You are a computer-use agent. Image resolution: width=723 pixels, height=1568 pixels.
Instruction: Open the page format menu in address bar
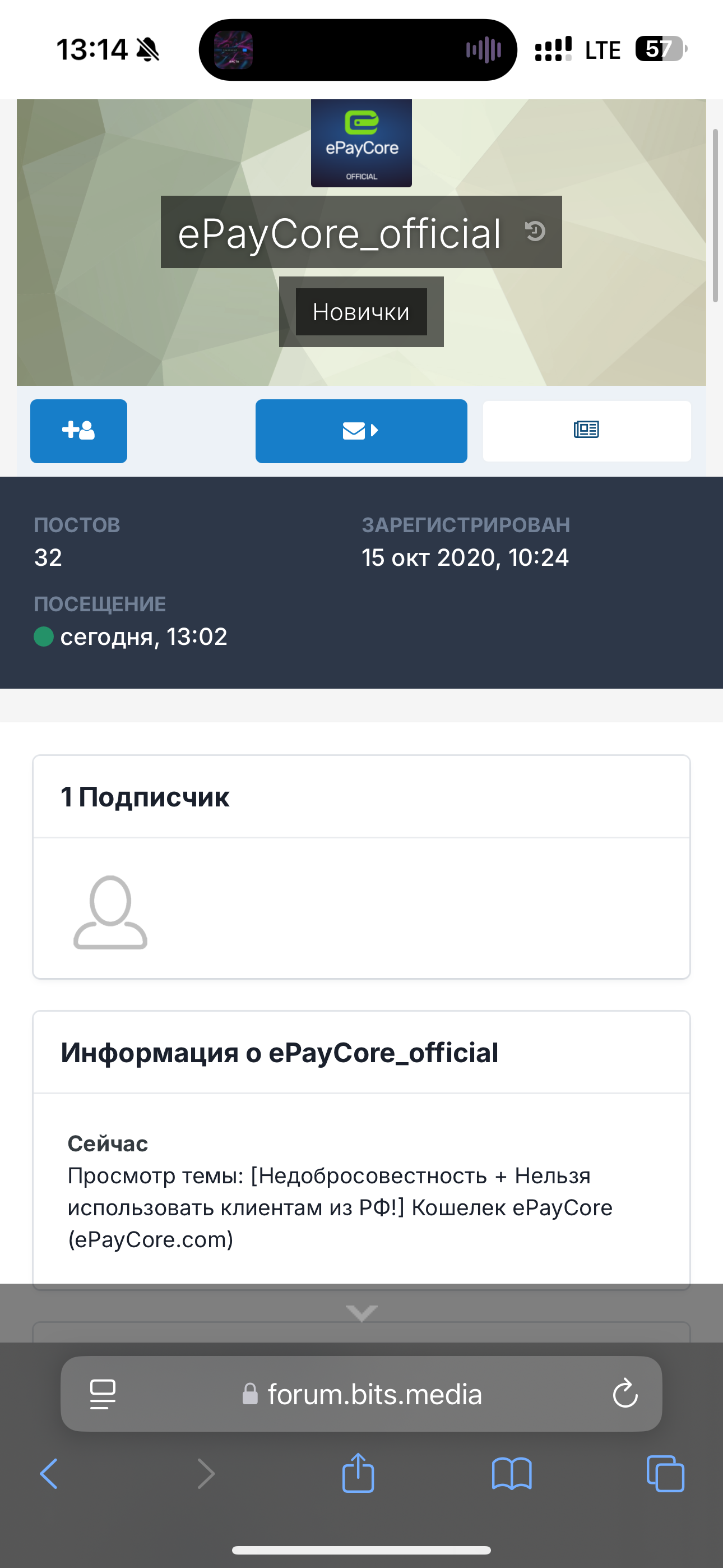click(x=102, y=1393)
